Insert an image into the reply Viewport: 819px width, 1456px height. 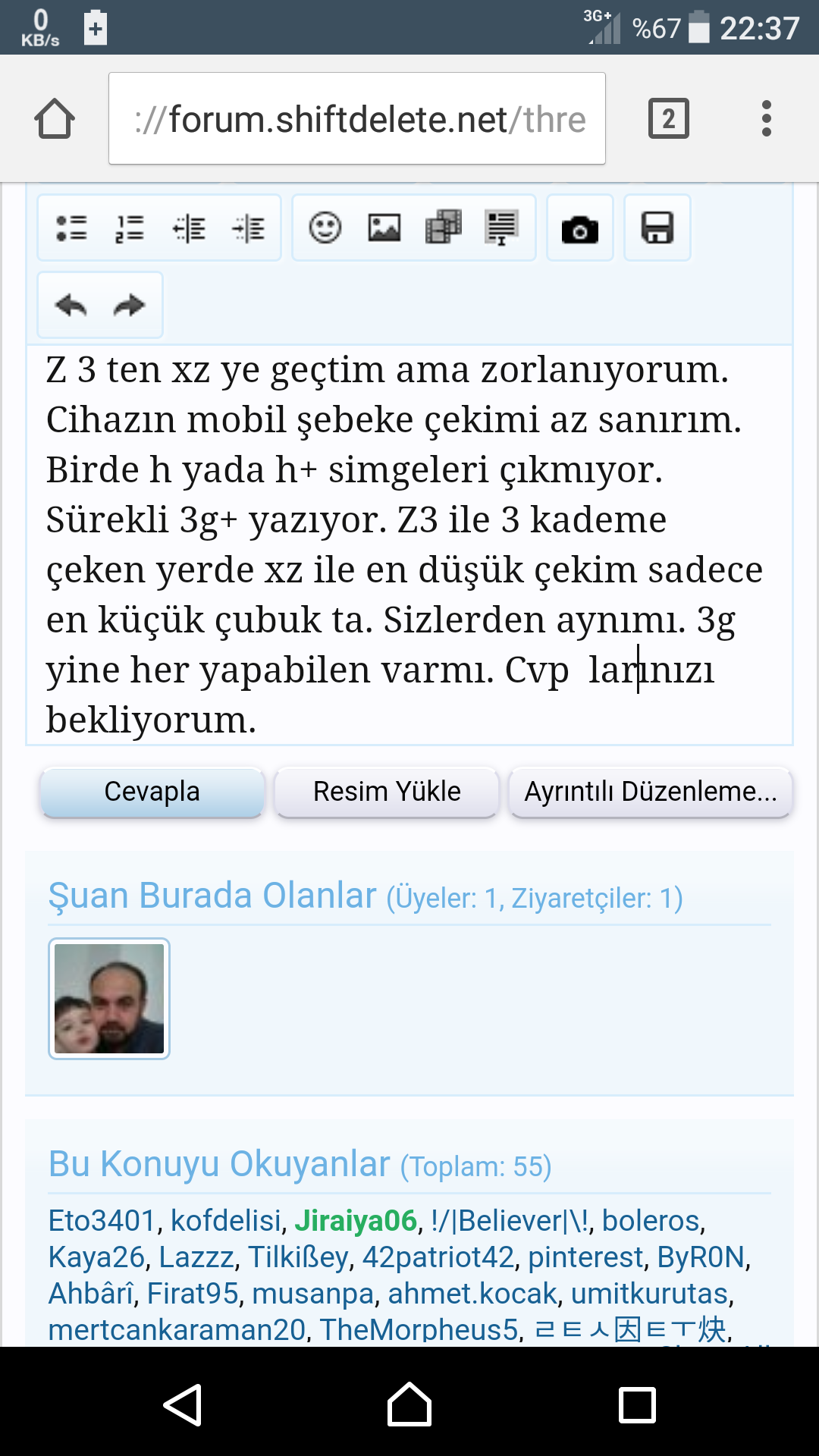pyautogui.click(x=384, y=227)
